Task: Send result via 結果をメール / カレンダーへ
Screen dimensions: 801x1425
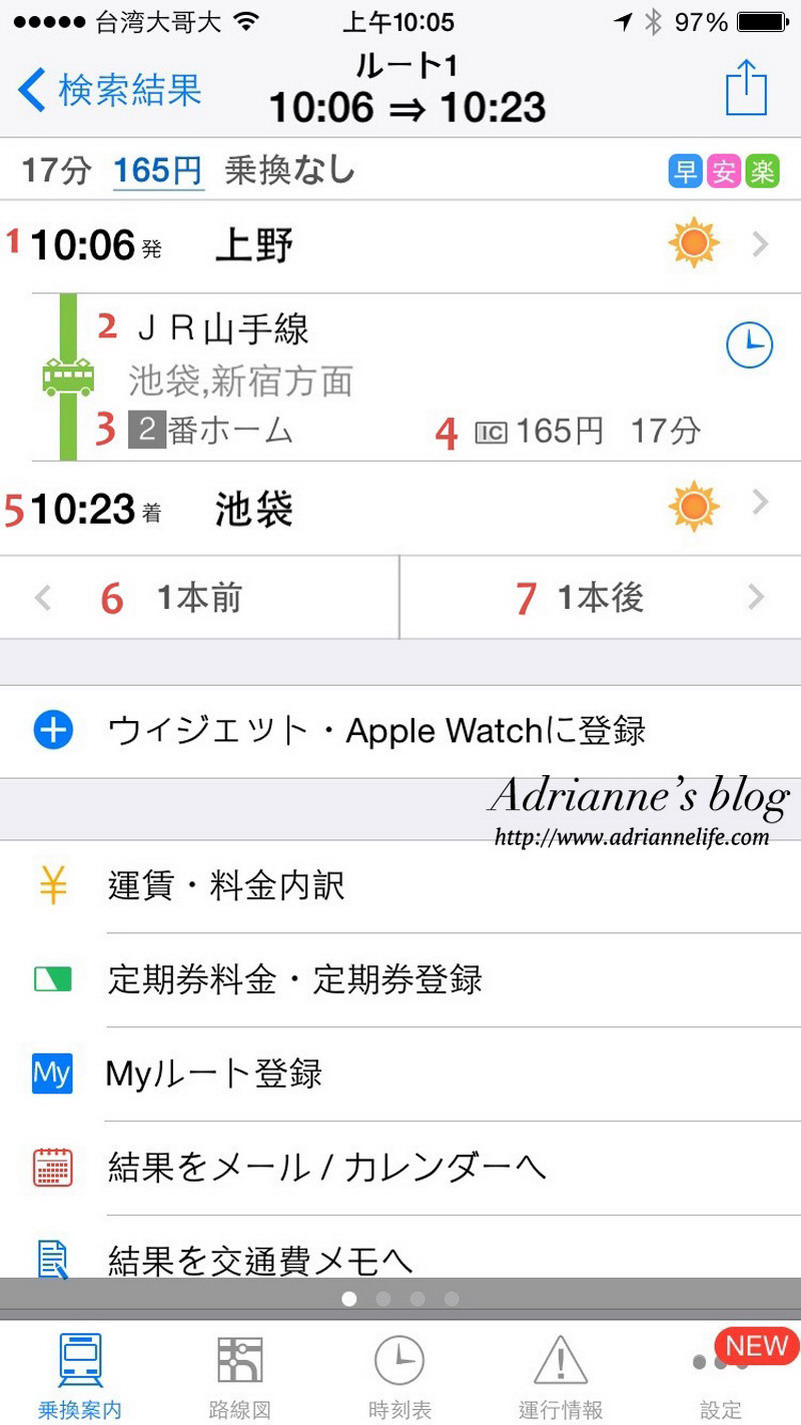Action: coord(400,1167)
